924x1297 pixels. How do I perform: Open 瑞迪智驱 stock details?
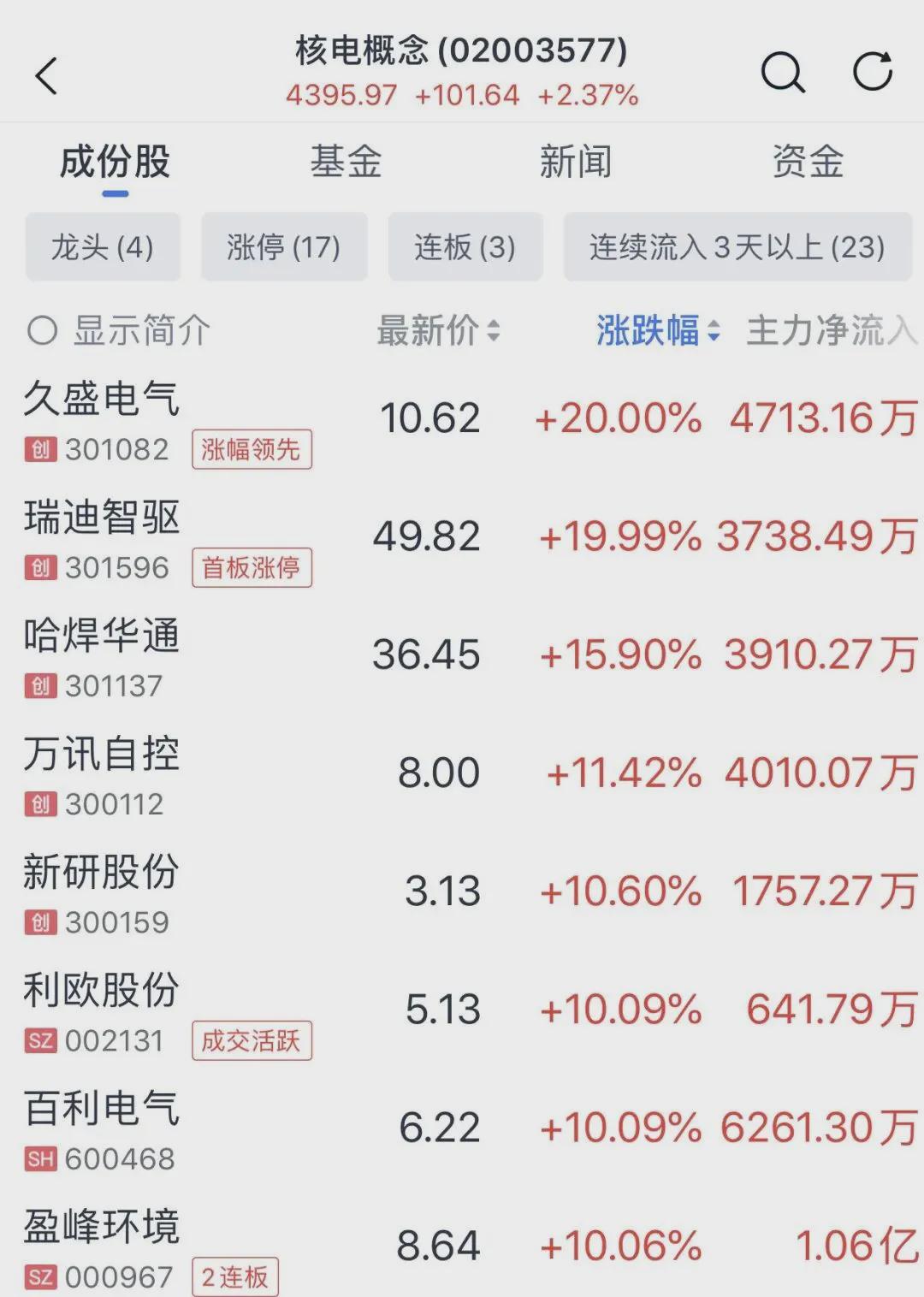[x=462, y=537]
